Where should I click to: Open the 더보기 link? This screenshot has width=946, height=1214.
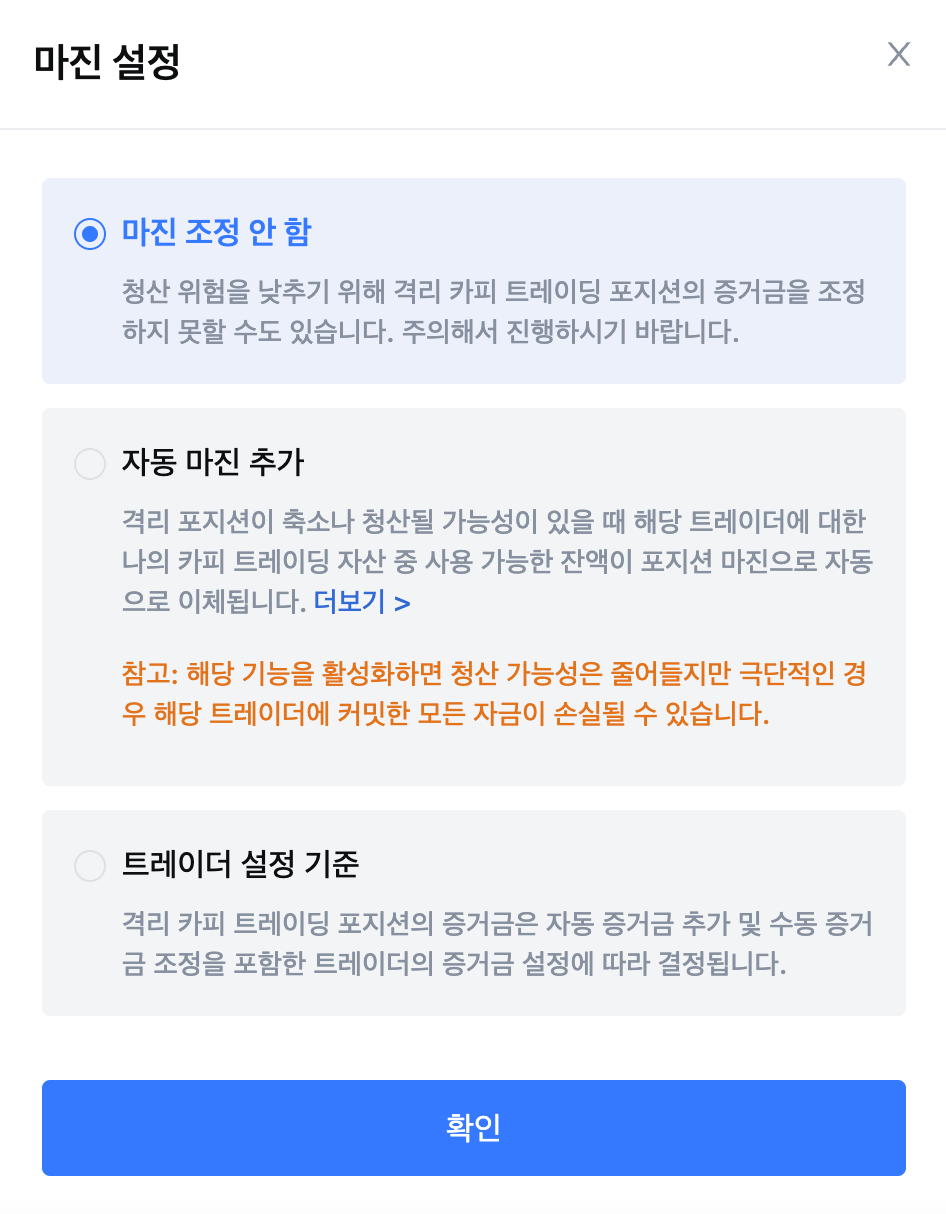[x=361, y=603]
